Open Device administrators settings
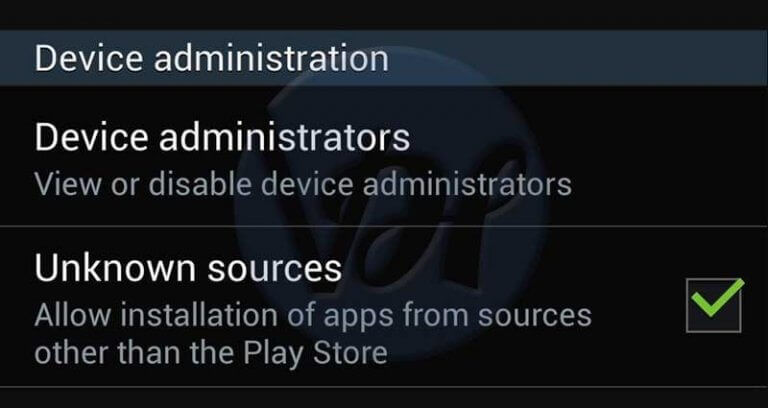Screen dimensions: 768x408 coord(300,159)
